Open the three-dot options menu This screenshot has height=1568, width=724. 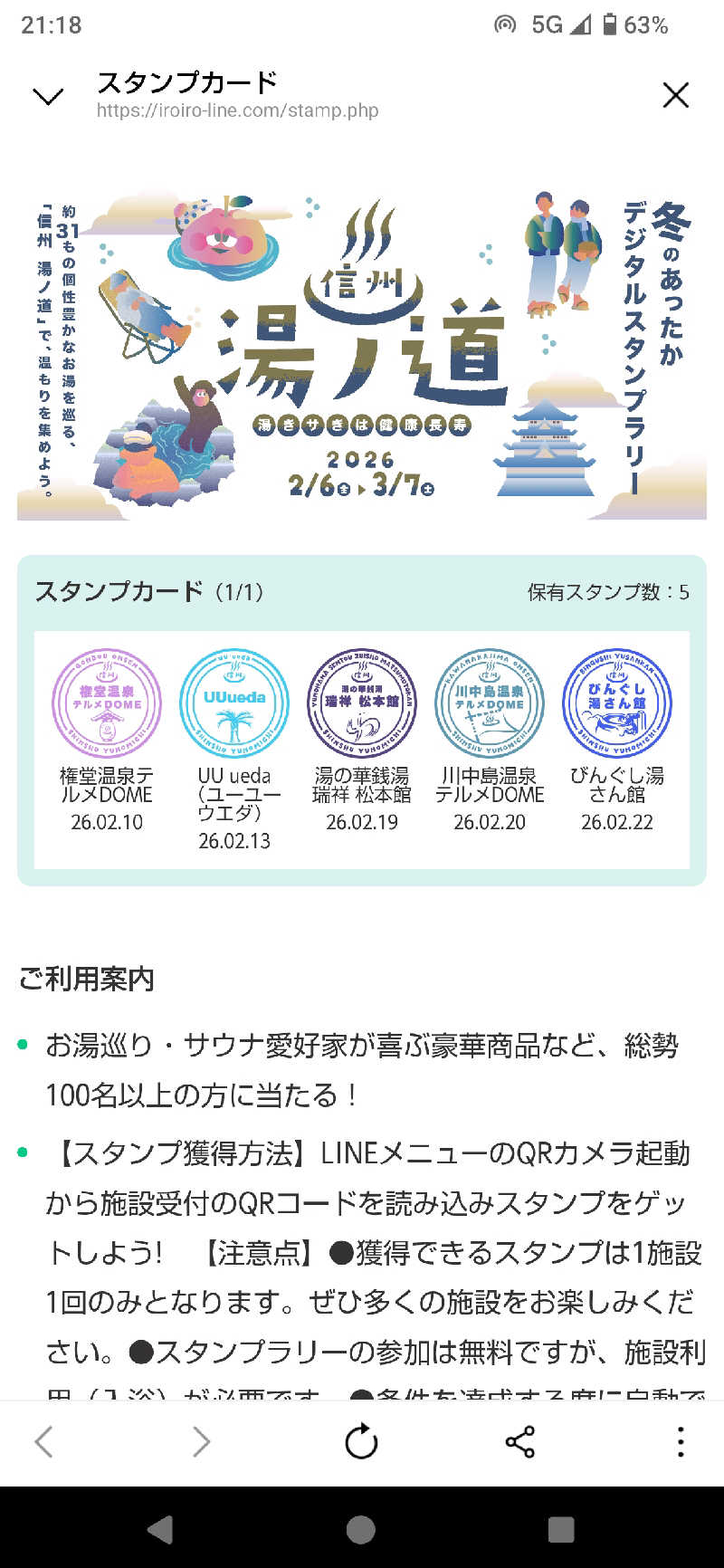(679, 1441)
